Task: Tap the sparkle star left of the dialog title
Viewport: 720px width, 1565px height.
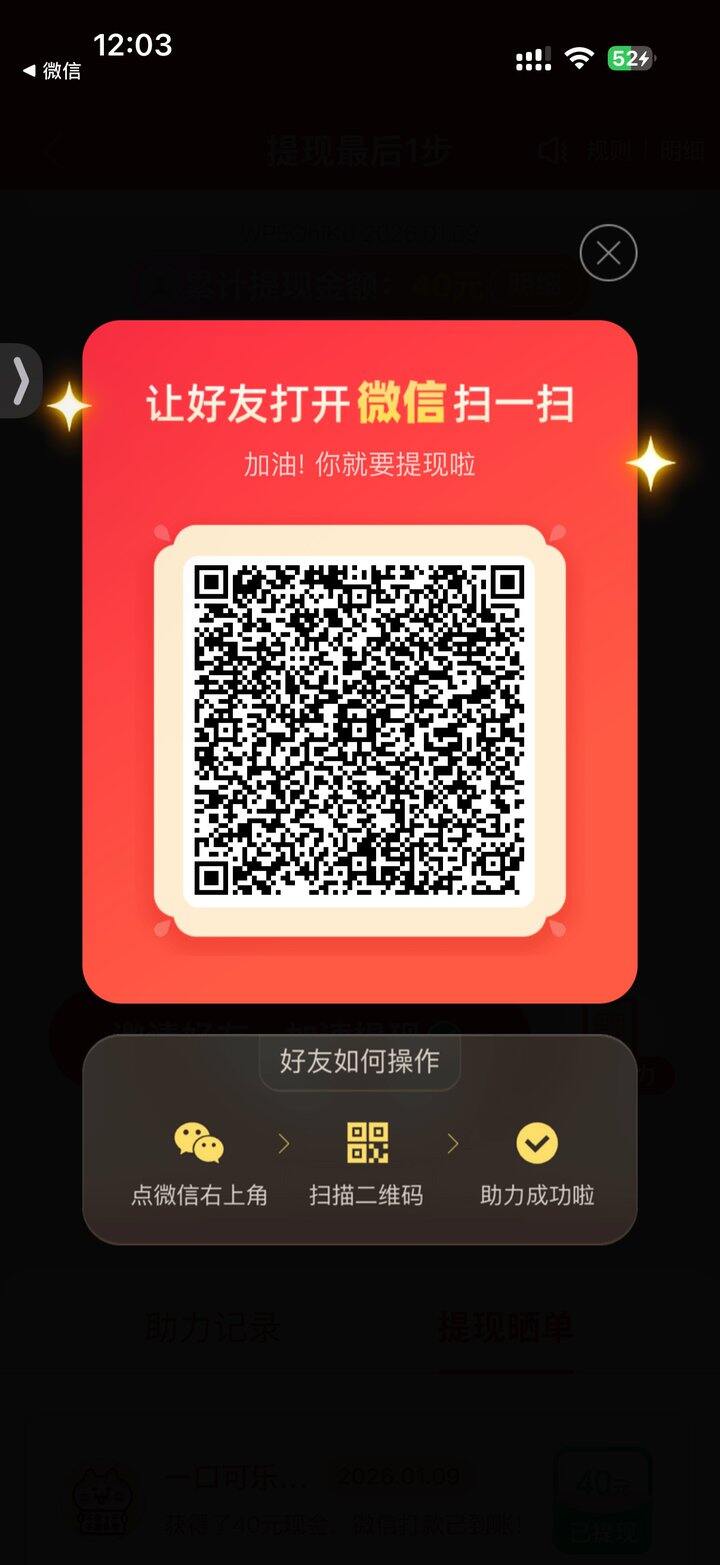Action: coord(68,403)
